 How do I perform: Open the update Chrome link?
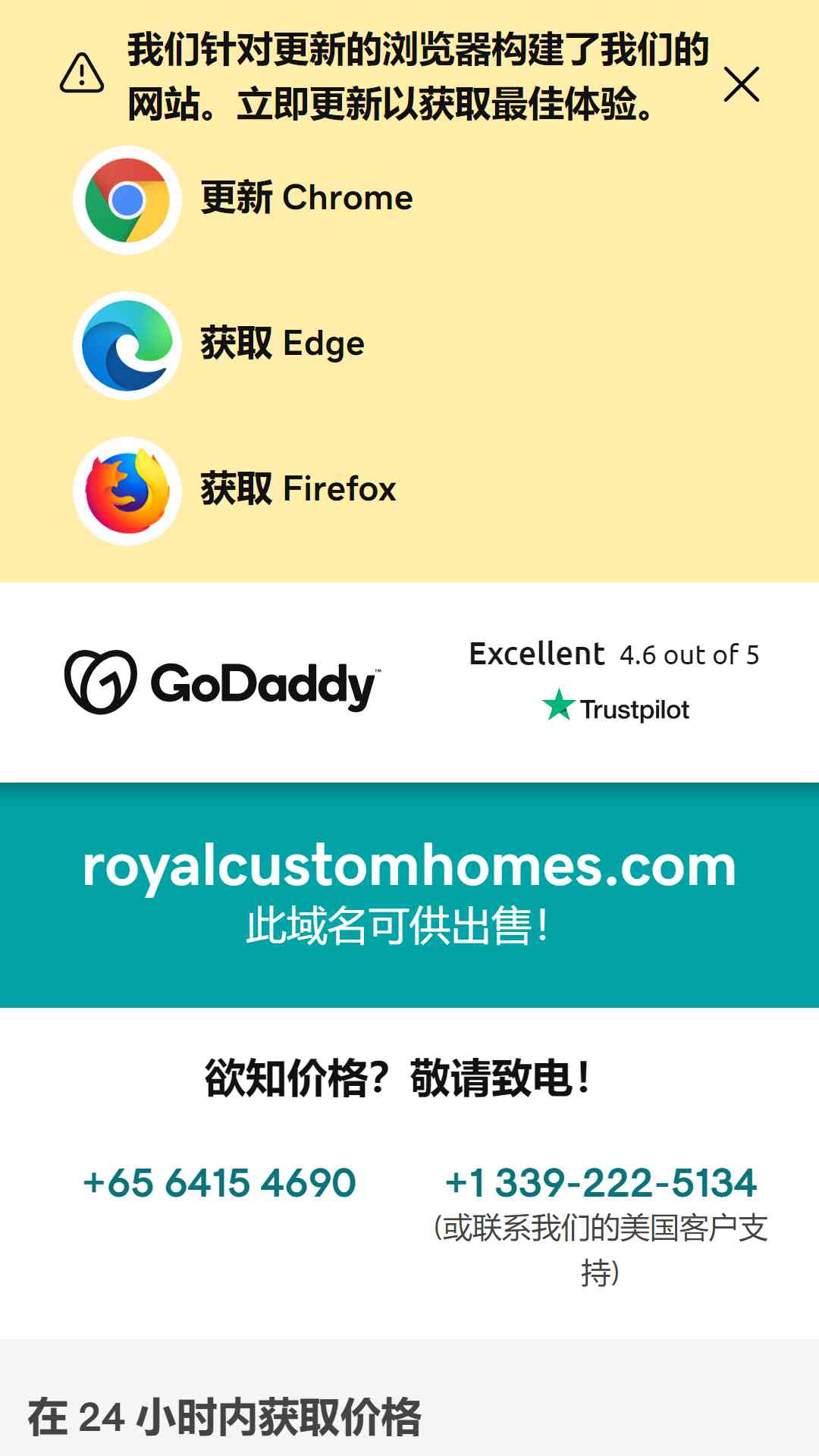(243, 199)
